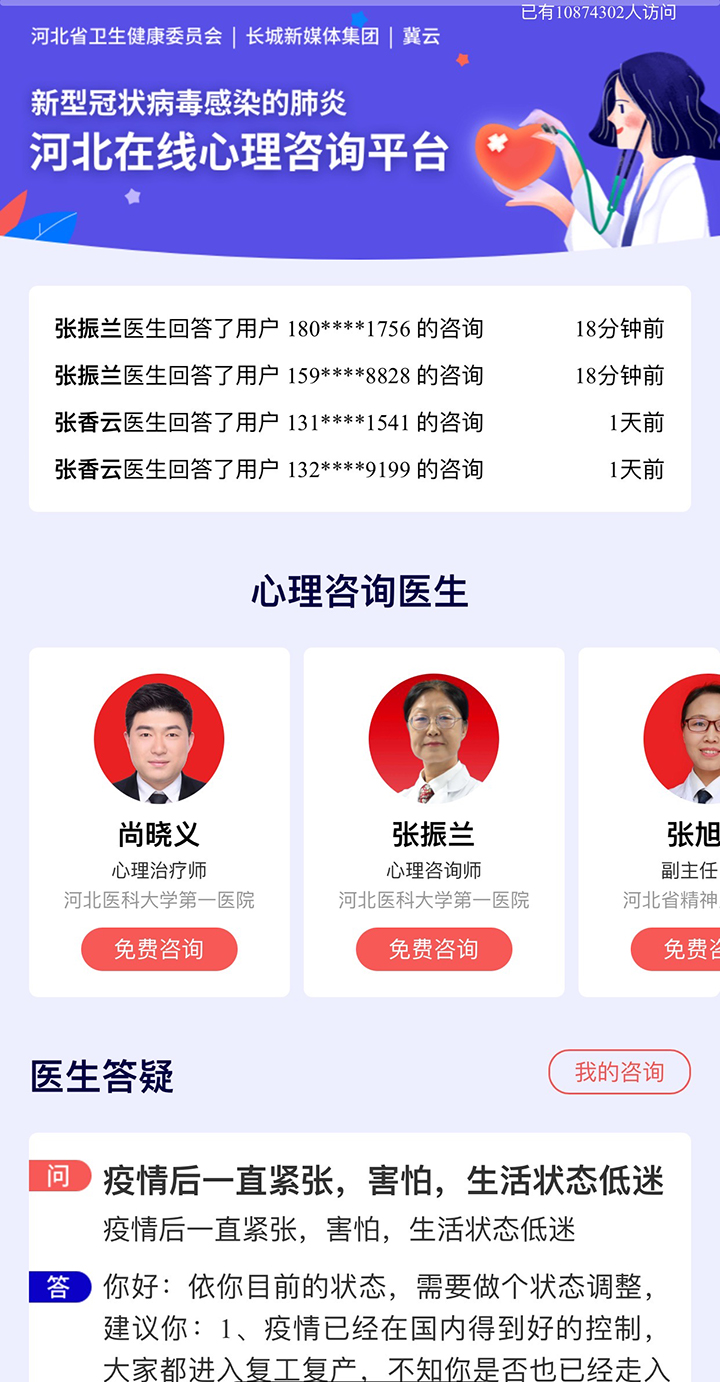Click the 问 question badge icon

pos(58,1176)
